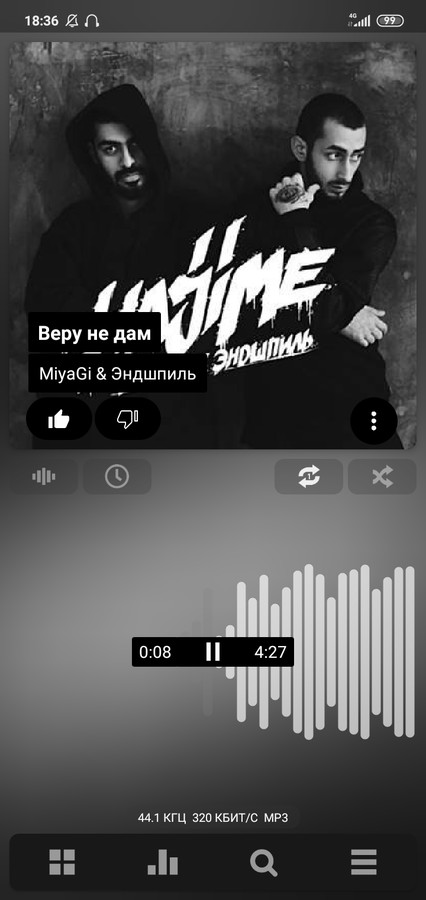Toggle shuffle mode

pos(382,476)
